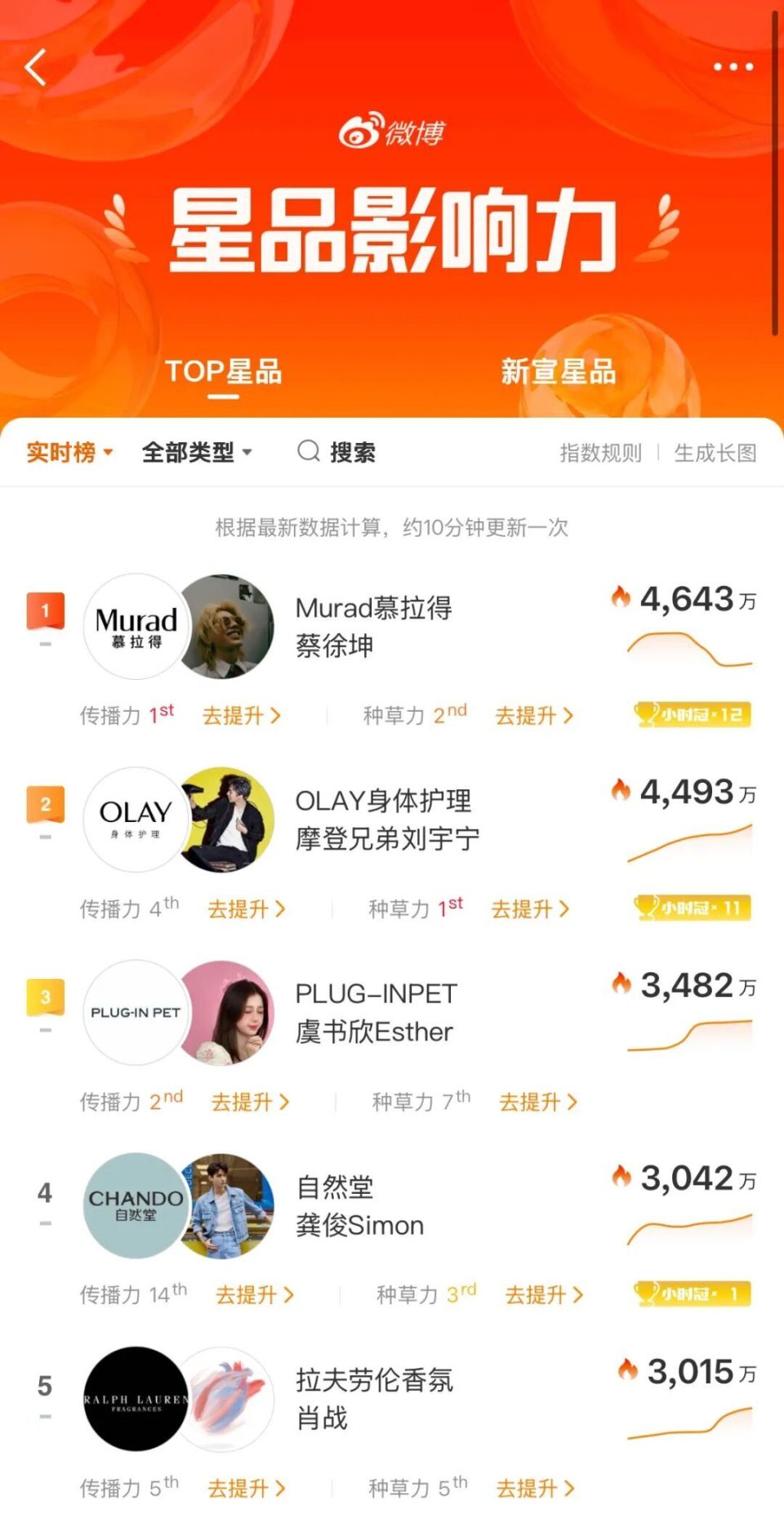Click the search magnifier icon
The height and width of the screenshot is (1533, 784).
(307, 450)
